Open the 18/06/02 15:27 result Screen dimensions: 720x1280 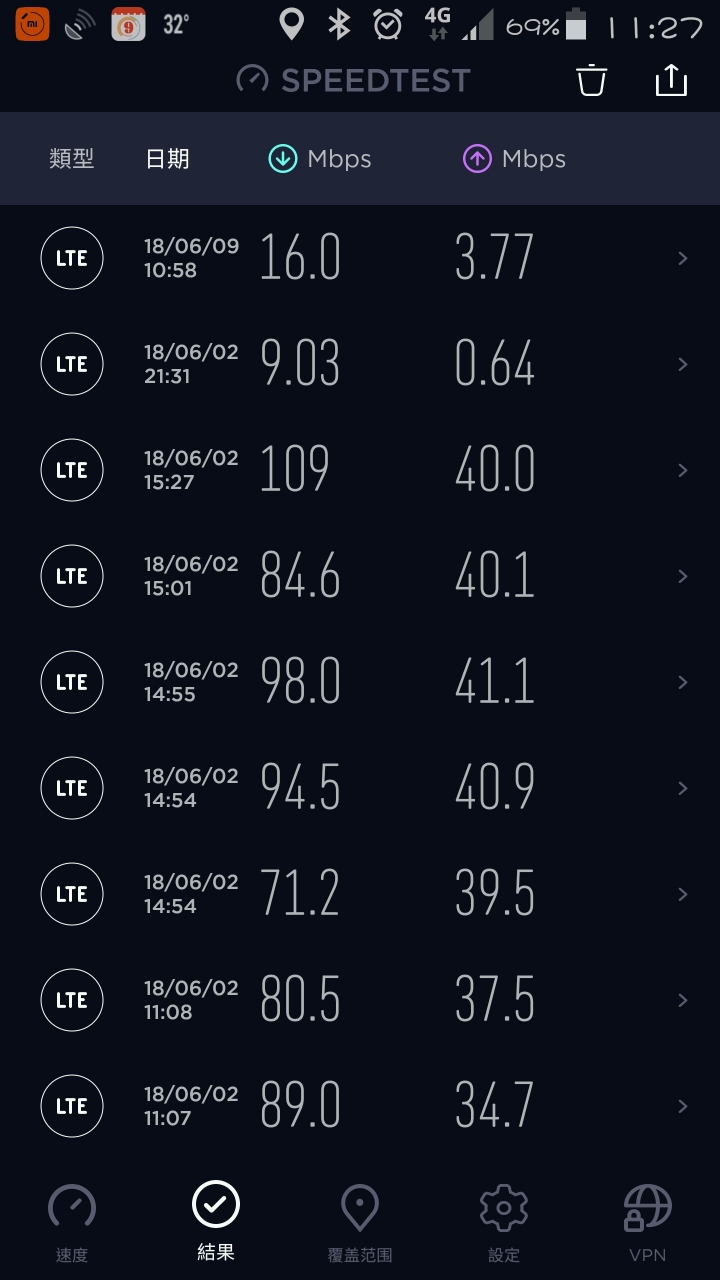(x=360, y=470)
